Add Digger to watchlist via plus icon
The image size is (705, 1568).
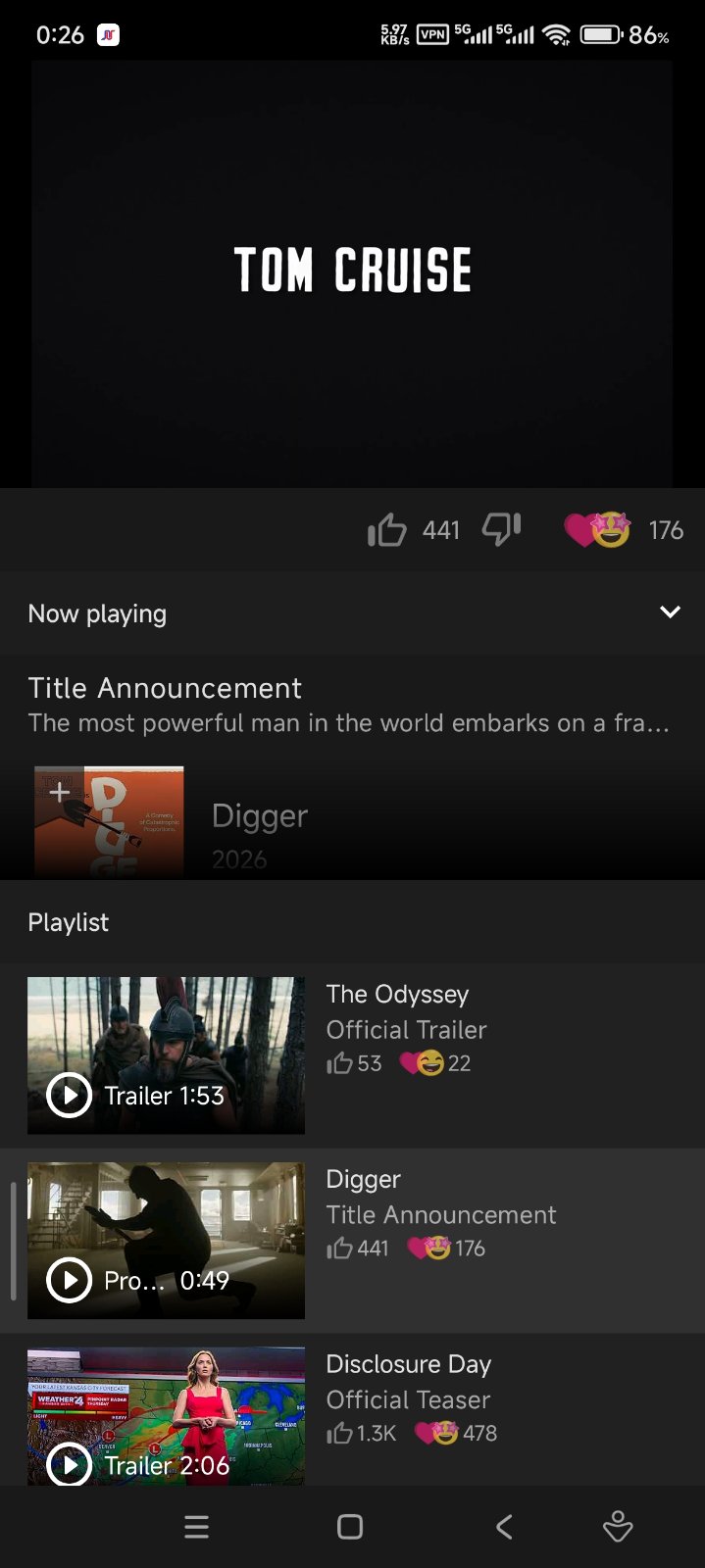pos(59,791)
